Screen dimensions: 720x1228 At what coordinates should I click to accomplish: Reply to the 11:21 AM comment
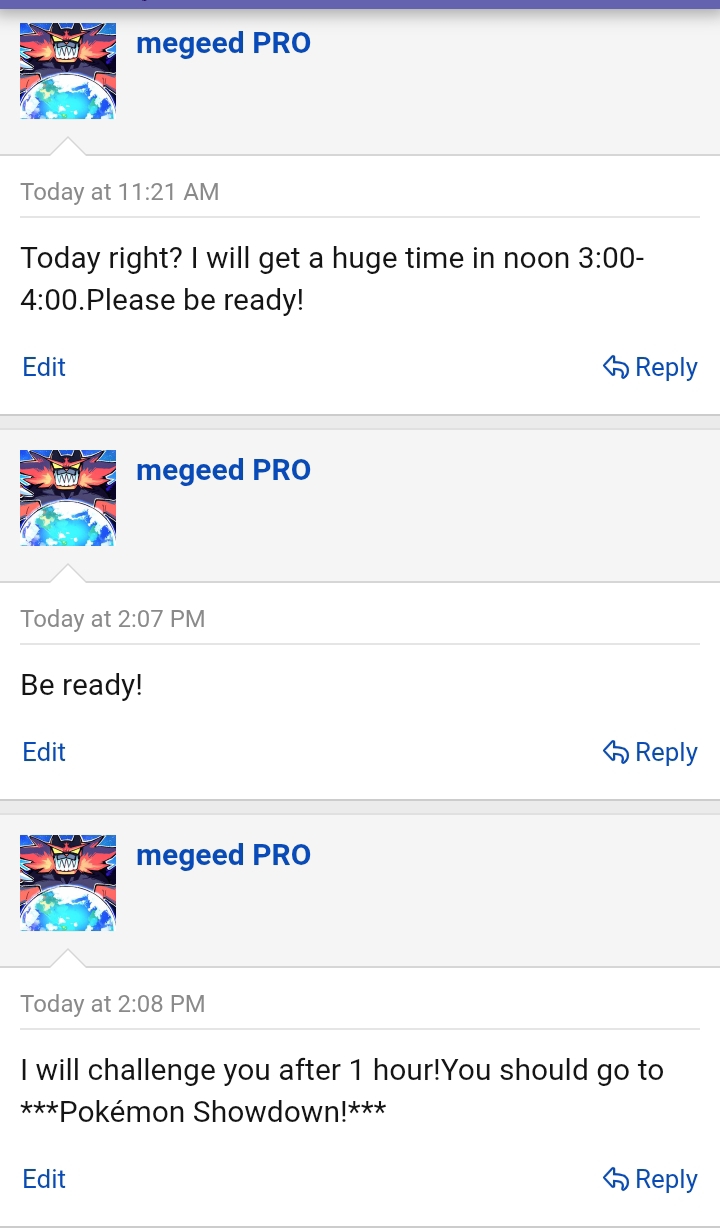[x=650, y=367]
